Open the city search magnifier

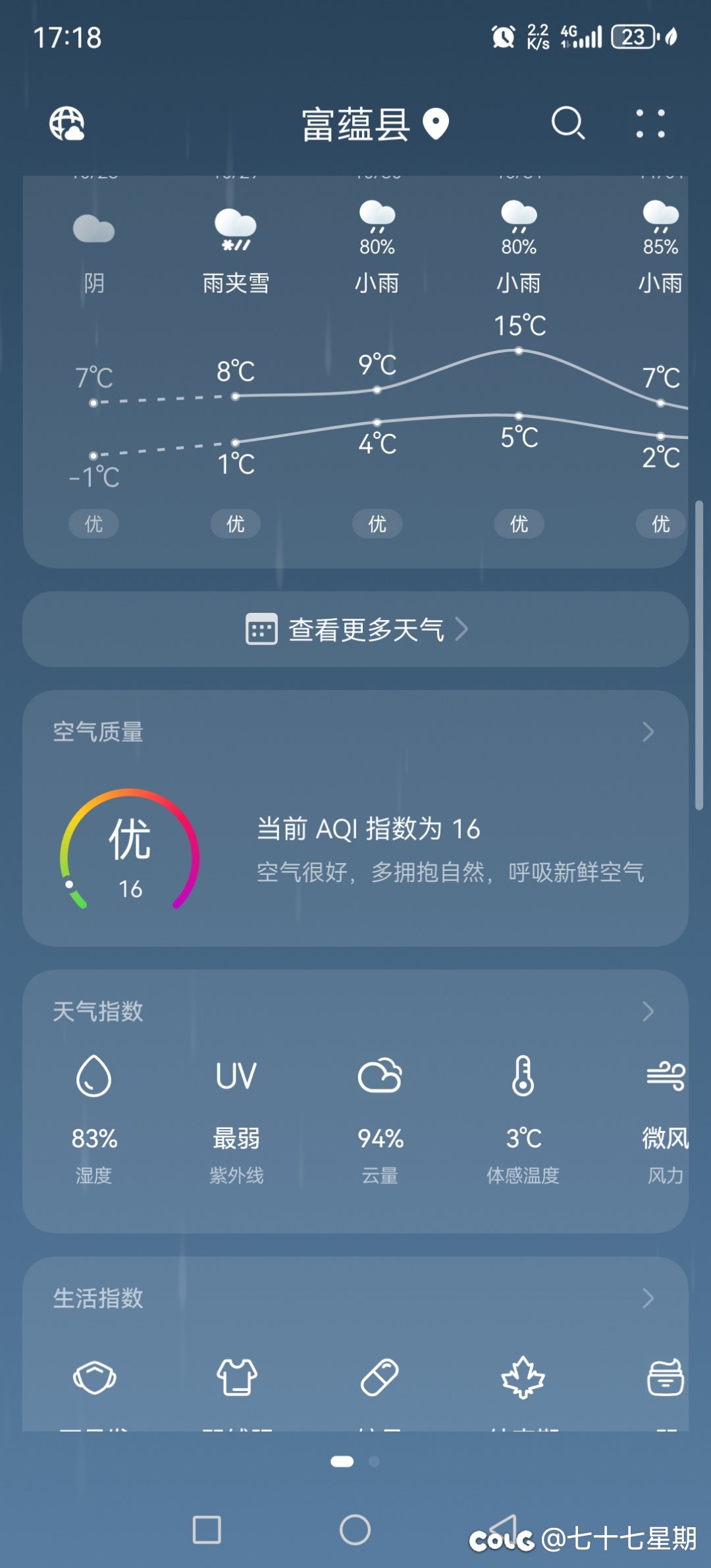(x=568, y=123)
